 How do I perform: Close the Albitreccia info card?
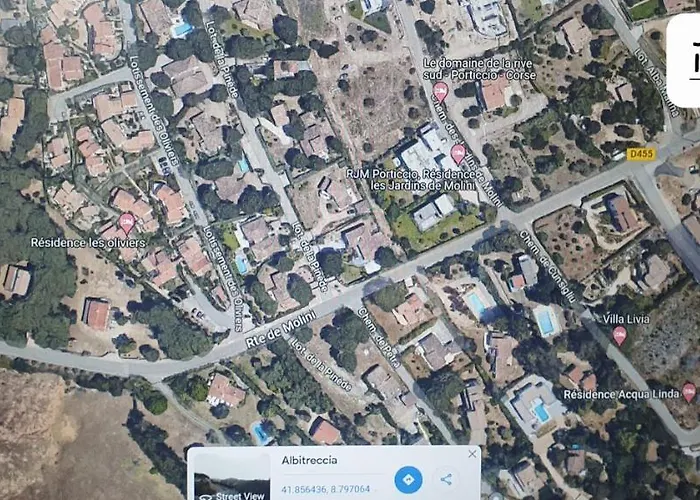point(472,454)
